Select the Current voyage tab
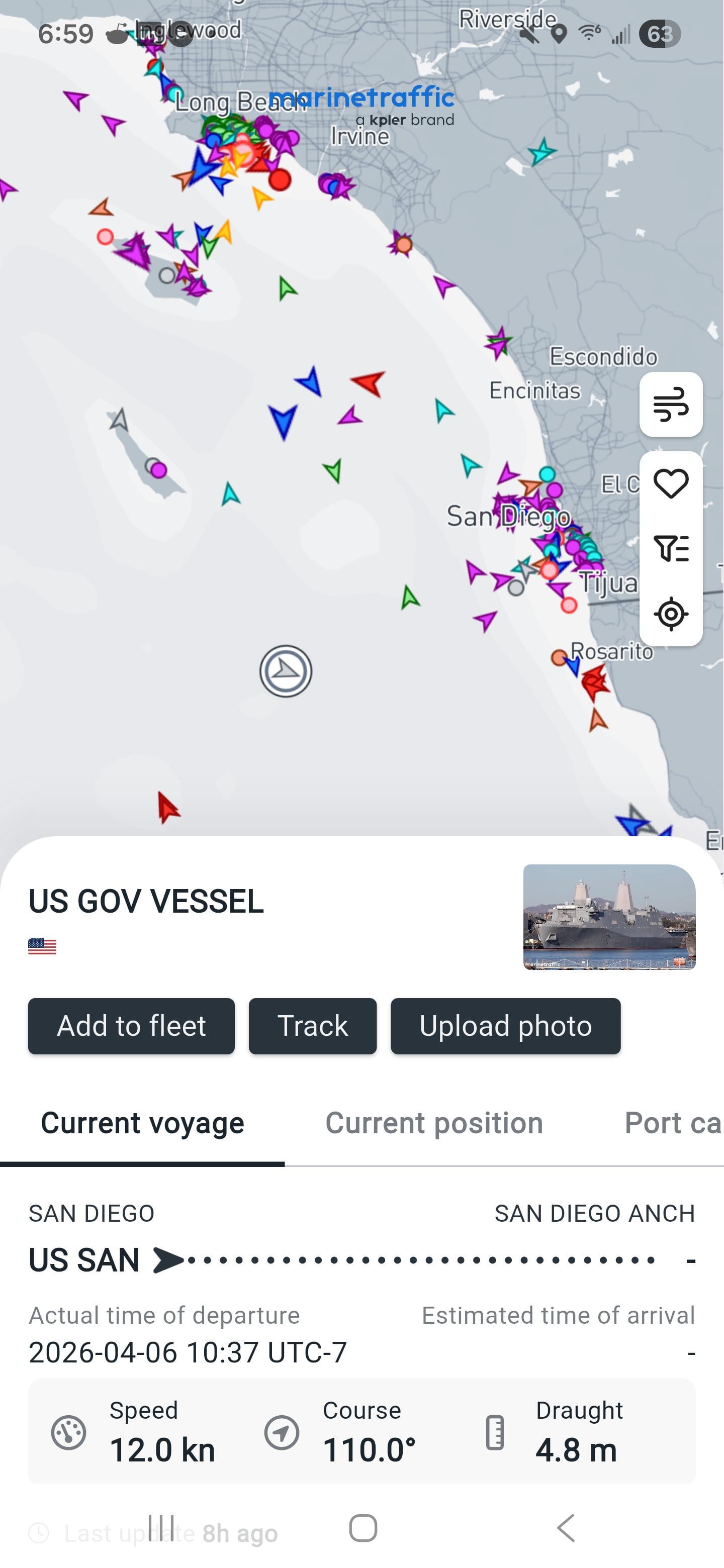The height and width of the screenshot is (1568, 724). point(142,1123)
